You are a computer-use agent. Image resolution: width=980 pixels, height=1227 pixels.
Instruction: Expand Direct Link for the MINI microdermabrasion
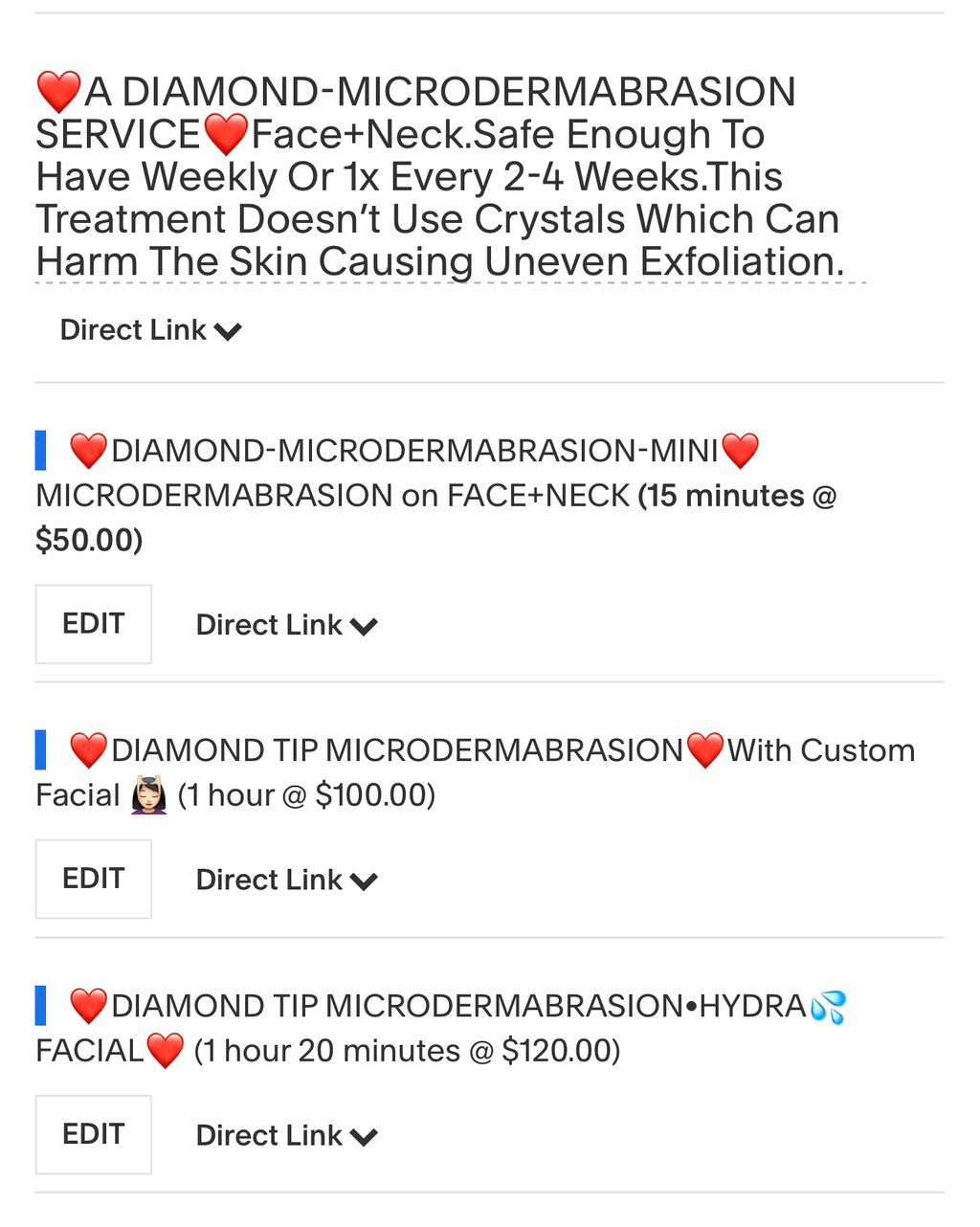tap(286, 625)
